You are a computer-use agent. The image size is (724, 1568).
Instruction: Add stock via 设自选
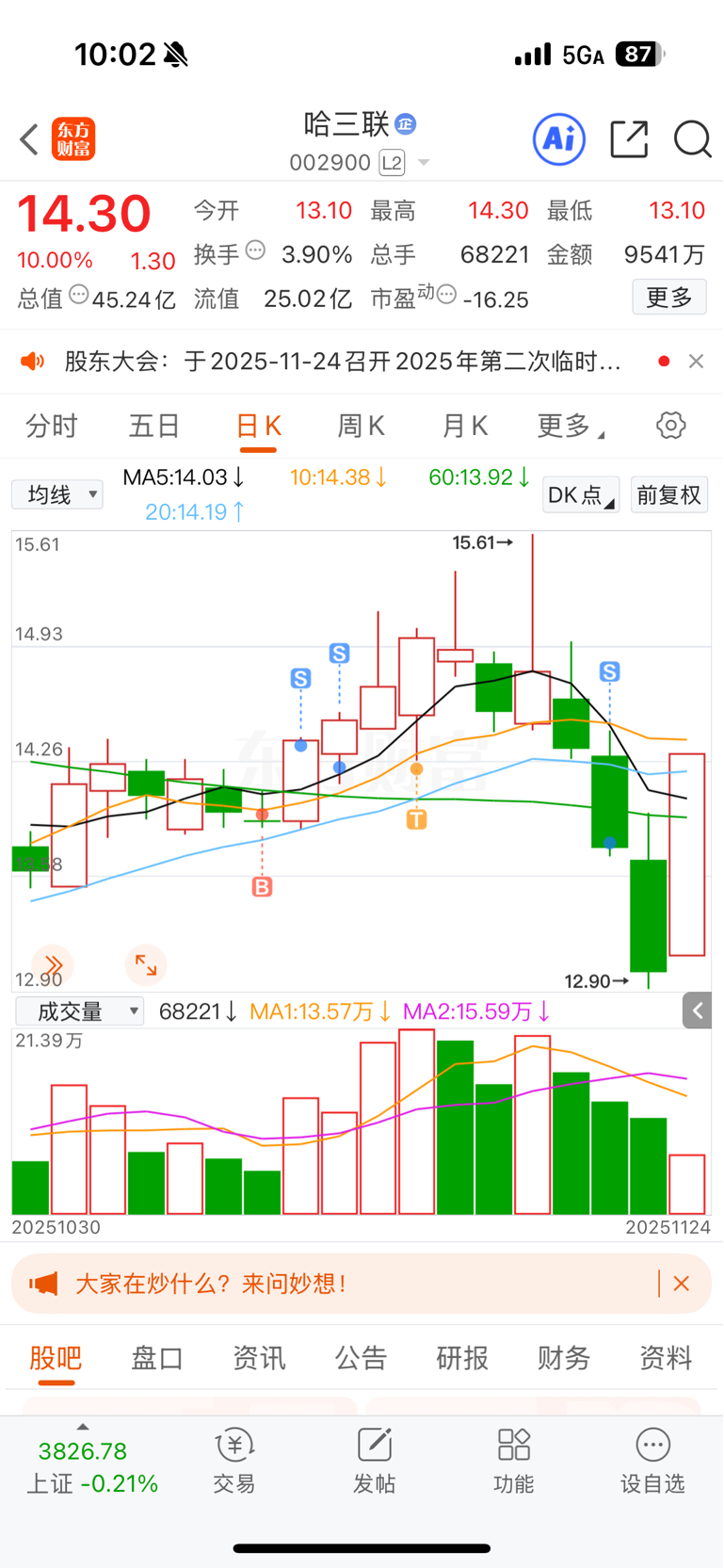pos(652,1461)
